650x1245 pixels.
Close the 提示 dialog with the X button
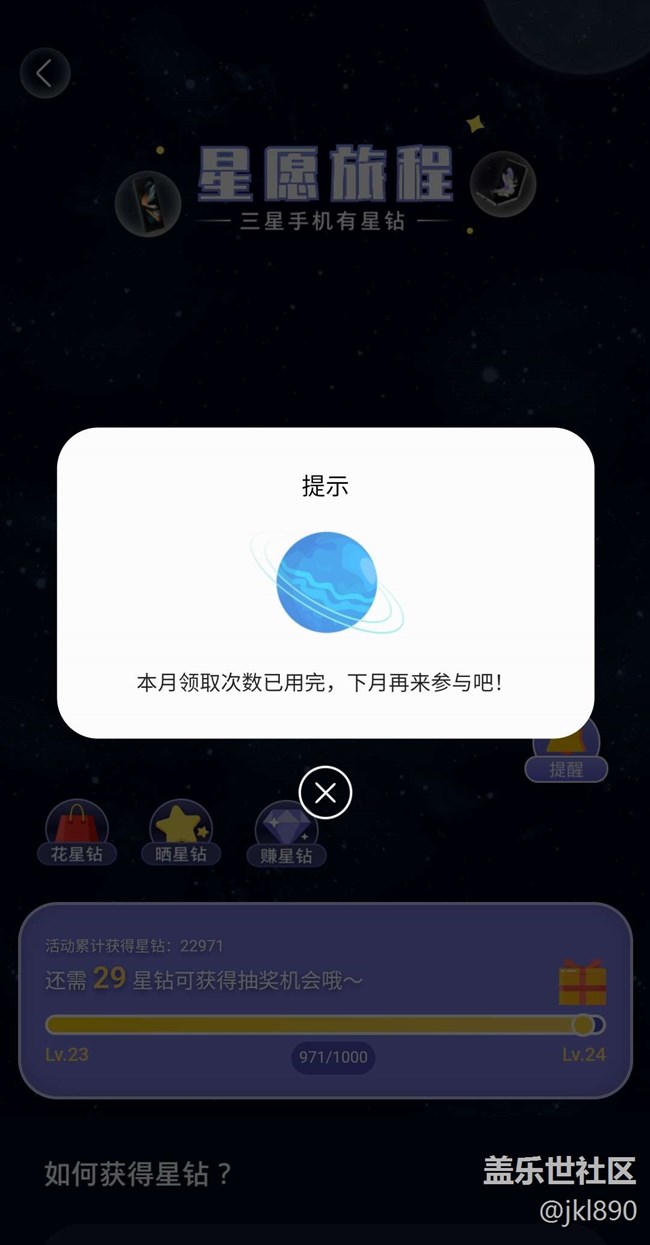[325, 793]
